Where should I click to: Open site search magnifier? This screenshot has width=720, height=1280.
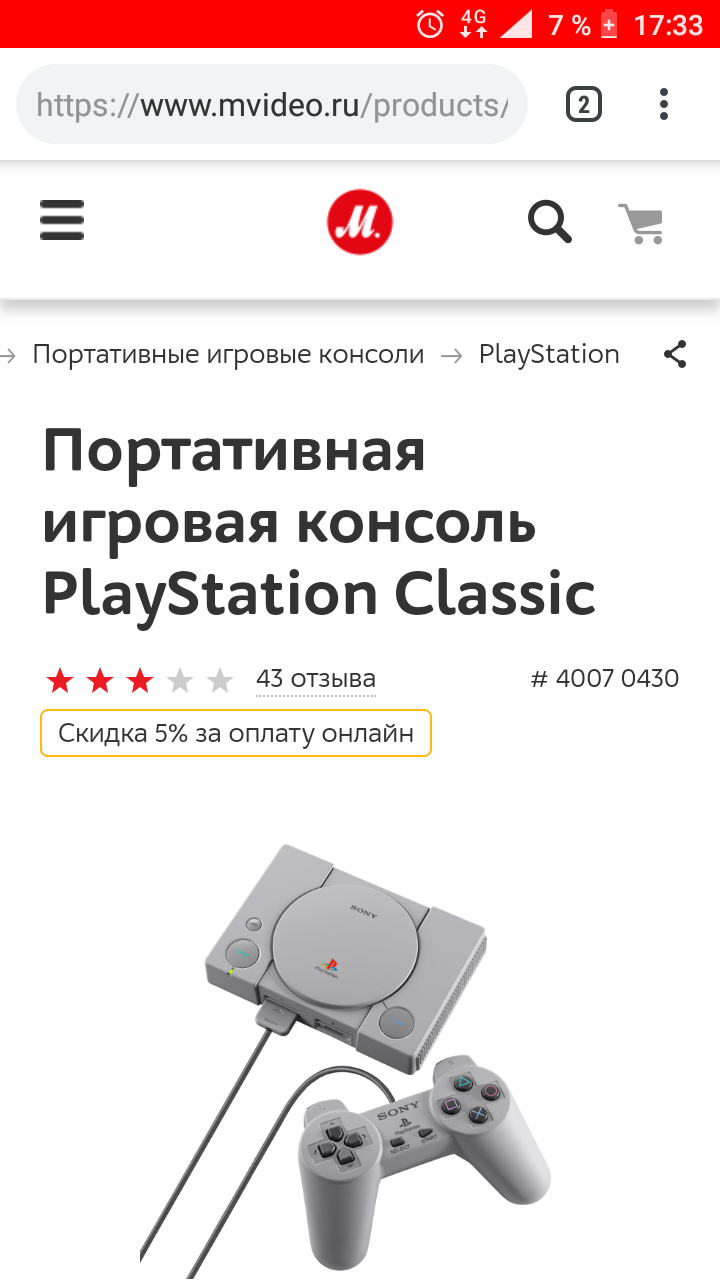[x=549, y=222]
